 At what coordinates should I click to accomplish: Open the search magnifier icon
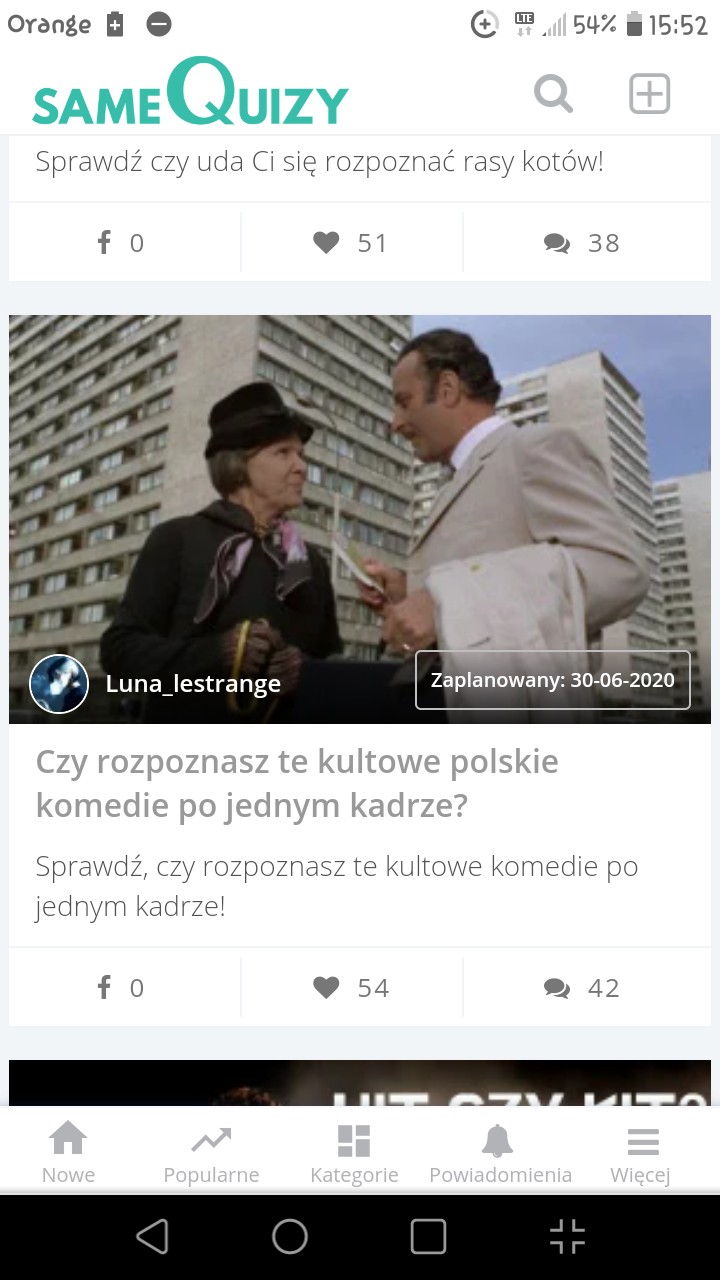(553, 94)
